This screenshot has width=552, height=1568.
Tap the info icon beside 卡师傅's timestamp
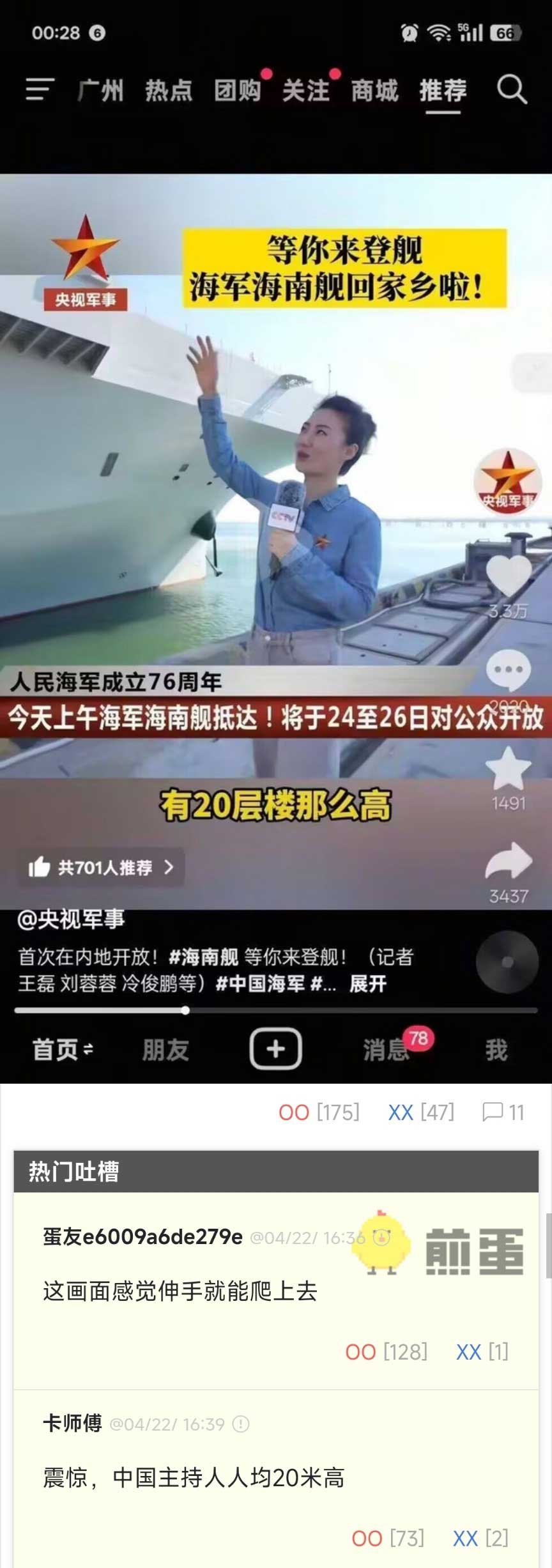(241, 1424)
